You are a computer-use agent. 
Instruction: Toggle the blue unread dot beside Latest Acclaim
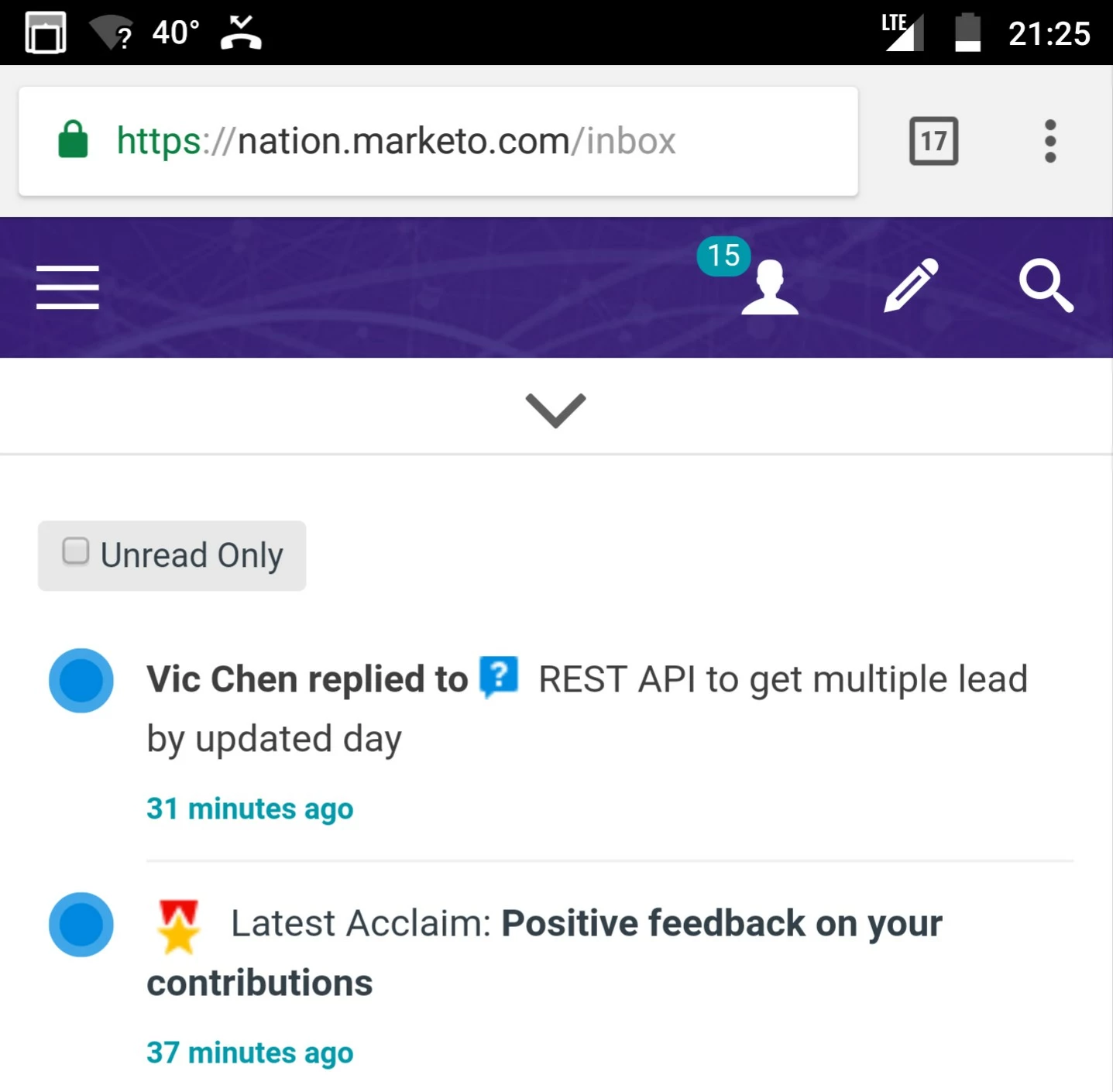point(81,924)
